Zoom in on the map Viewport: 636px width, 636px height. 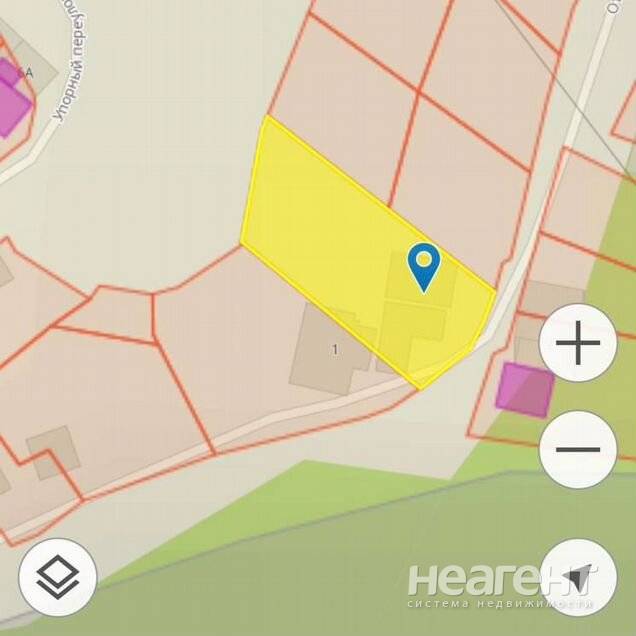pyautogui.click(x=577, y=343)
